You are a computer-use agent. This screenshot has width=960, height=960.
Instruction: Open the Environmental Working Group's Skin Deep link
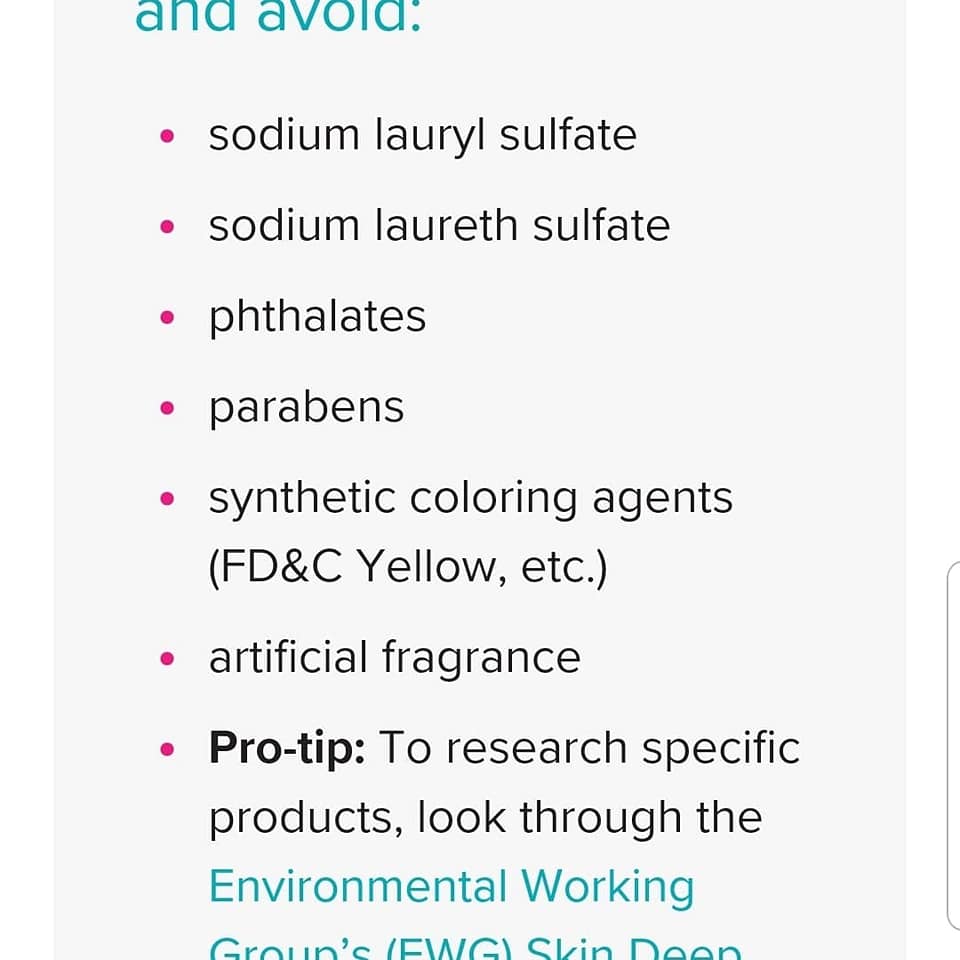pyautogui.click(x=451, y=888)
